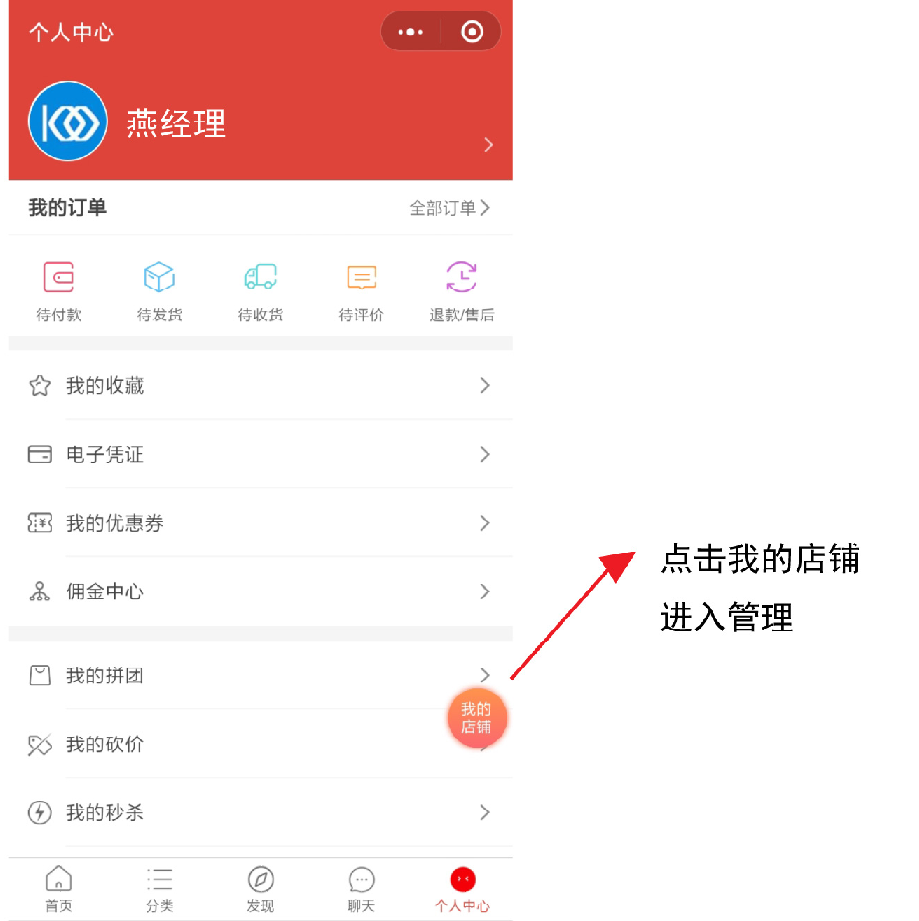Open 退款/售后 orders
The width and height of the screenshot is (919, 921).
[x=461, y=291]
